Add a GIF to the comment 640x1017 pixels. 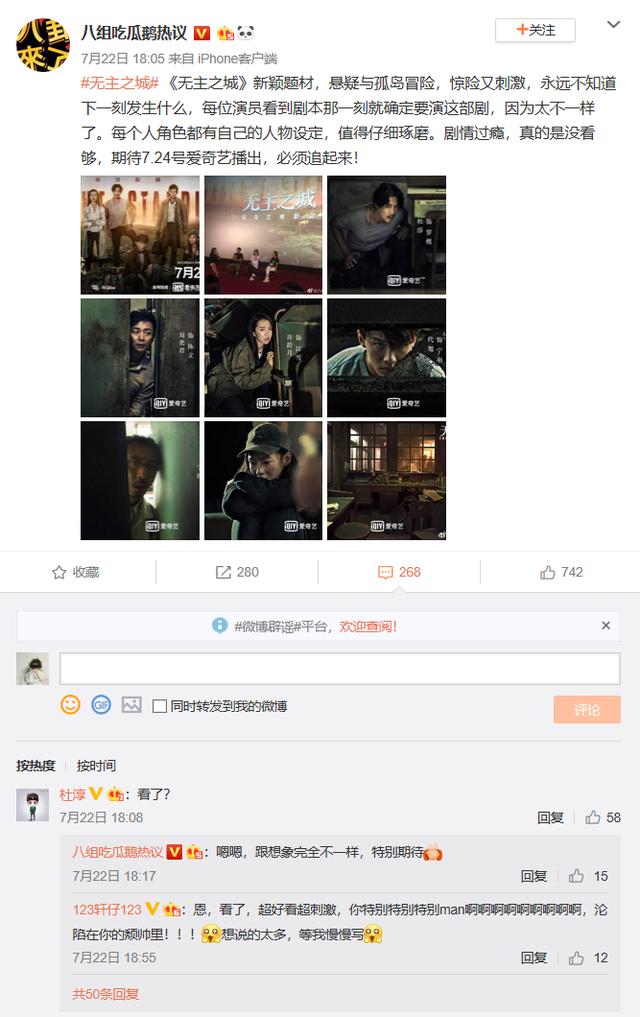click(x=101, y=705)
